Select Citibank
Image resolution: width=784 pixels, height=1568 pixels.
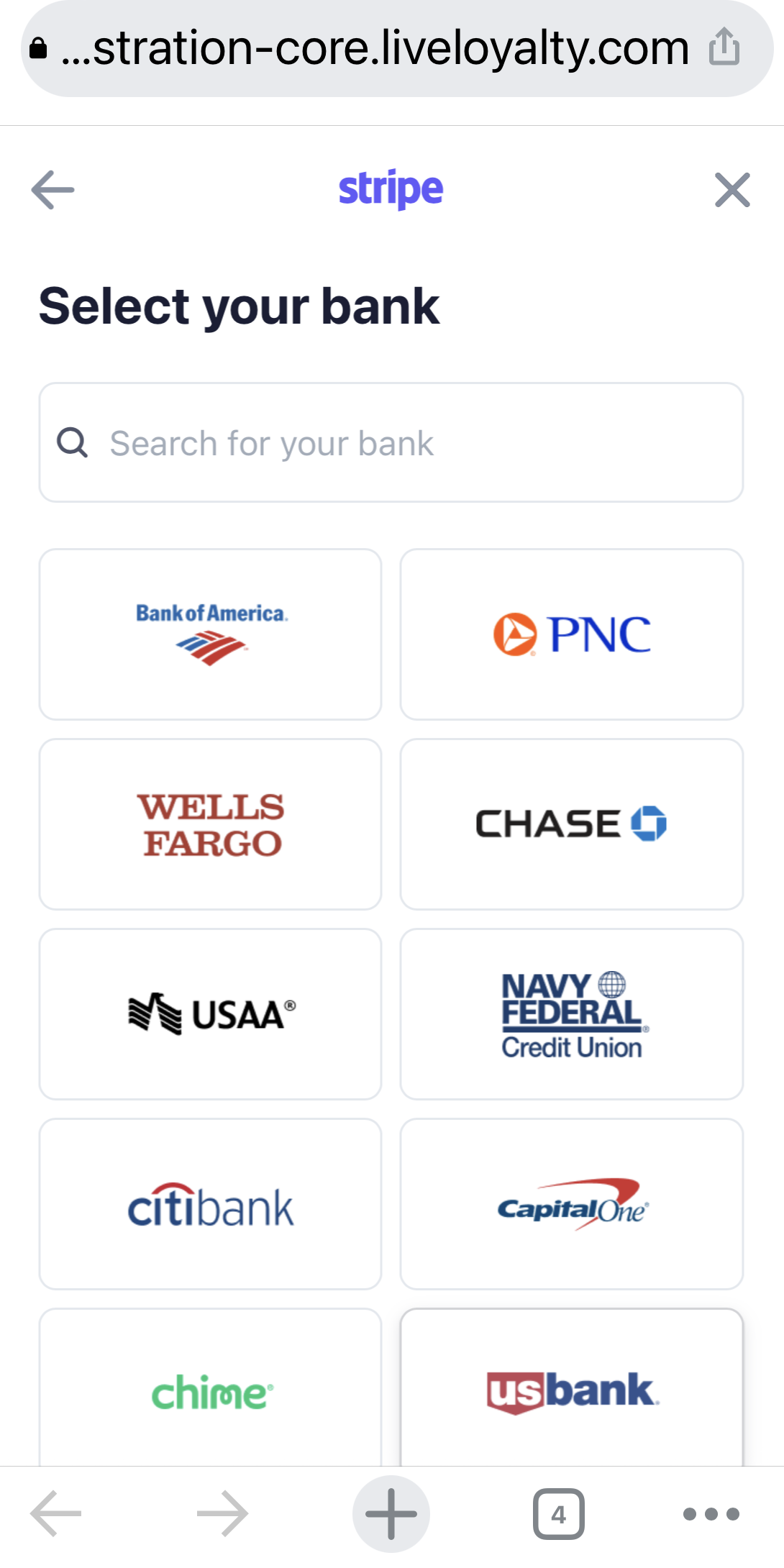click(x=211, y=1204)
